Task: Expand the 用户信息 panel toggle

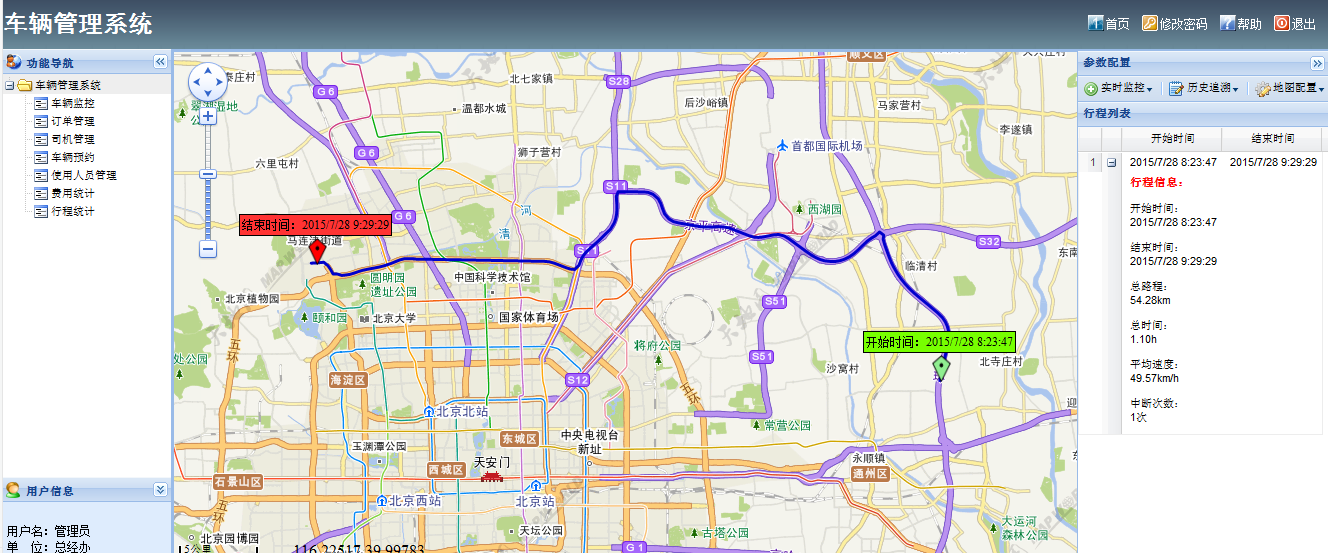Action: (160, 490)
